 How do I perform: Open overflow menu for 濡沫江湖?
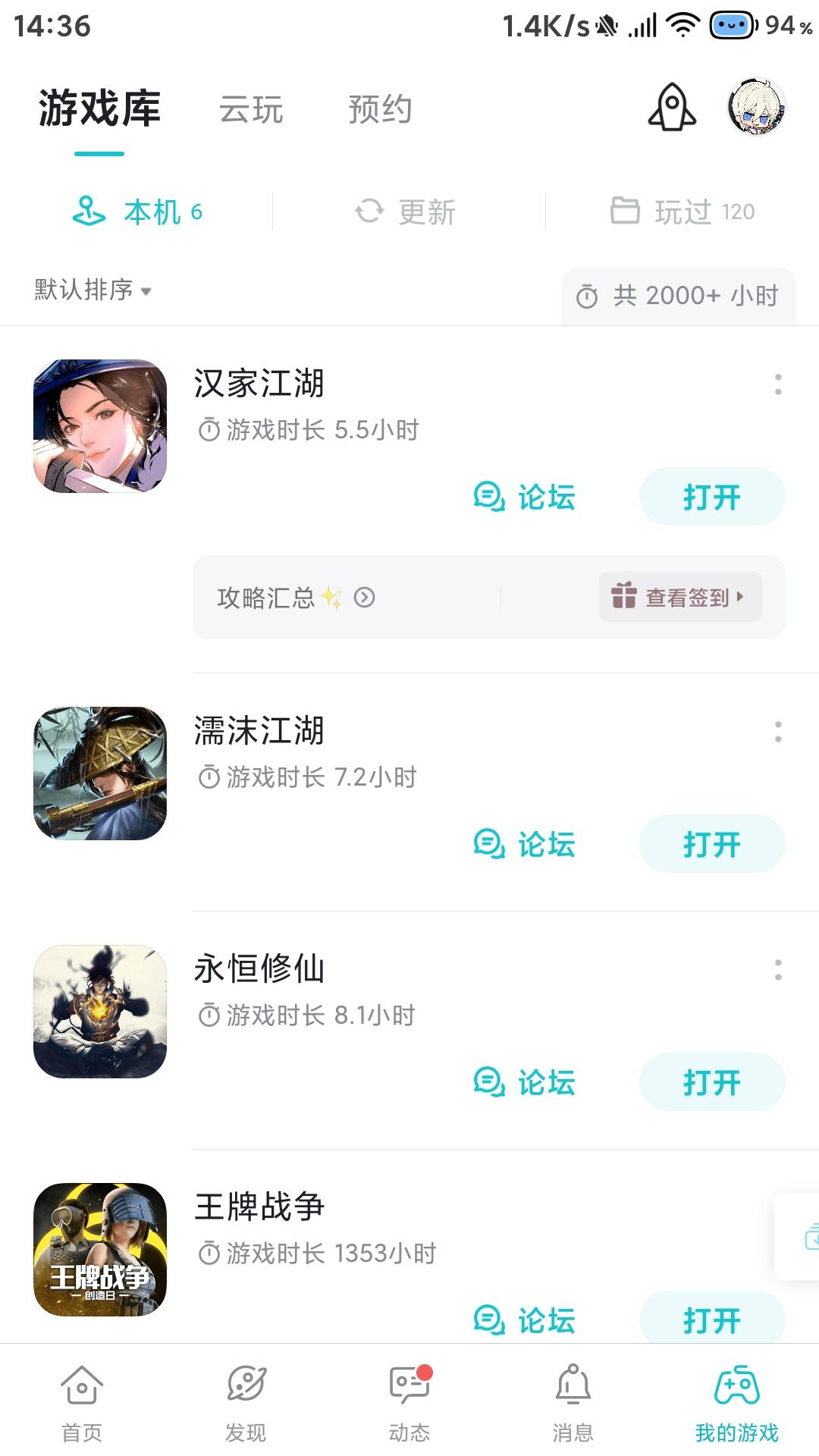(778, 732)
